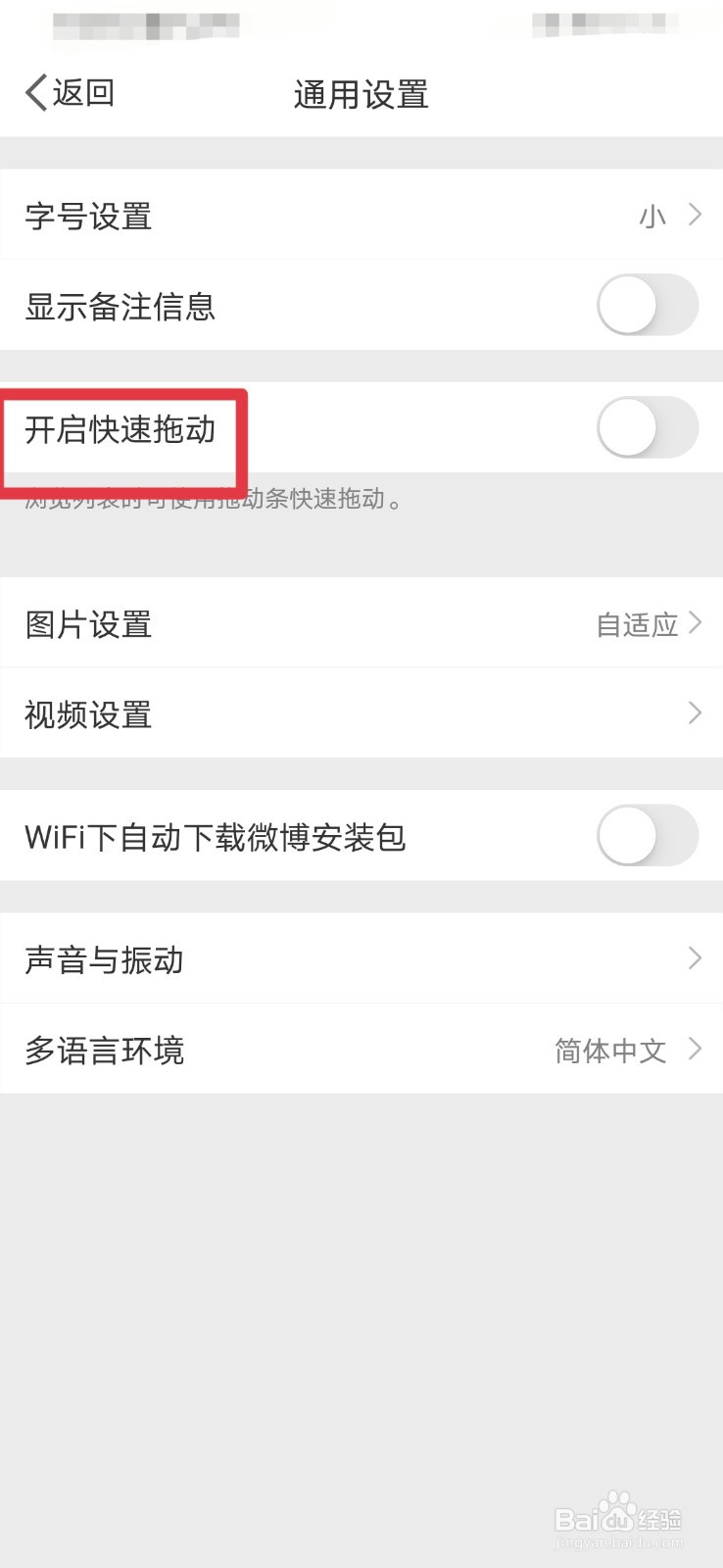Tap the 简体中文 language label
Screen dimensions: 723x1568
tap(609, 1050)
